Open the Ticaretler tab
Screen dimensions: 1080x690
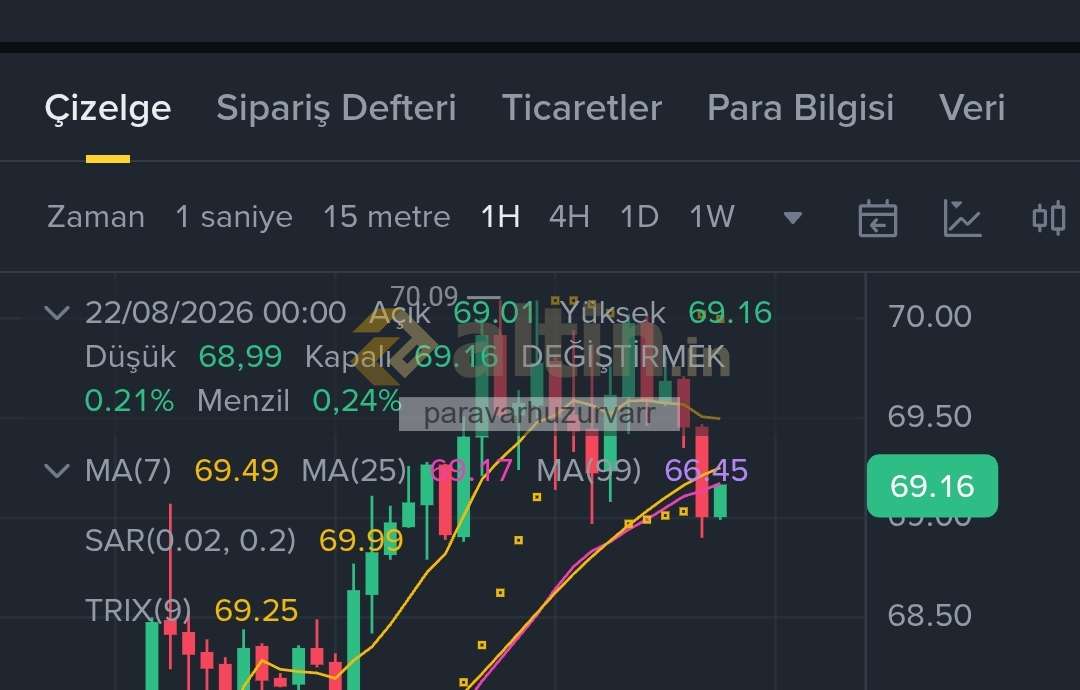coord(582,108)
